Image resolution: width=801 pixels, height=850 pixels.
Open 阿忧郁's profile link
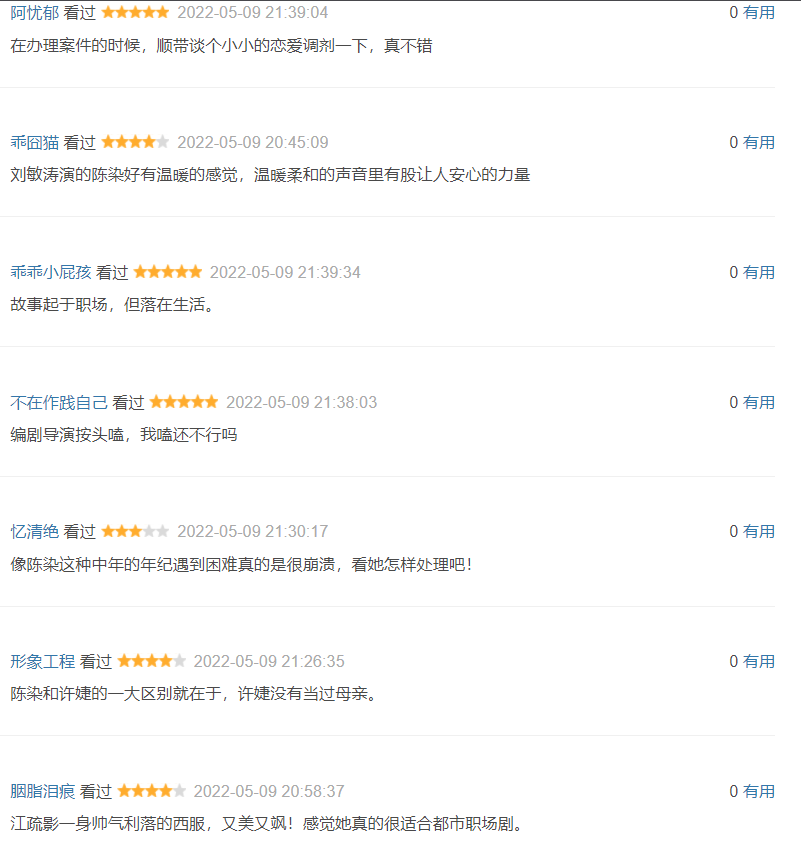tap(33, 13)
